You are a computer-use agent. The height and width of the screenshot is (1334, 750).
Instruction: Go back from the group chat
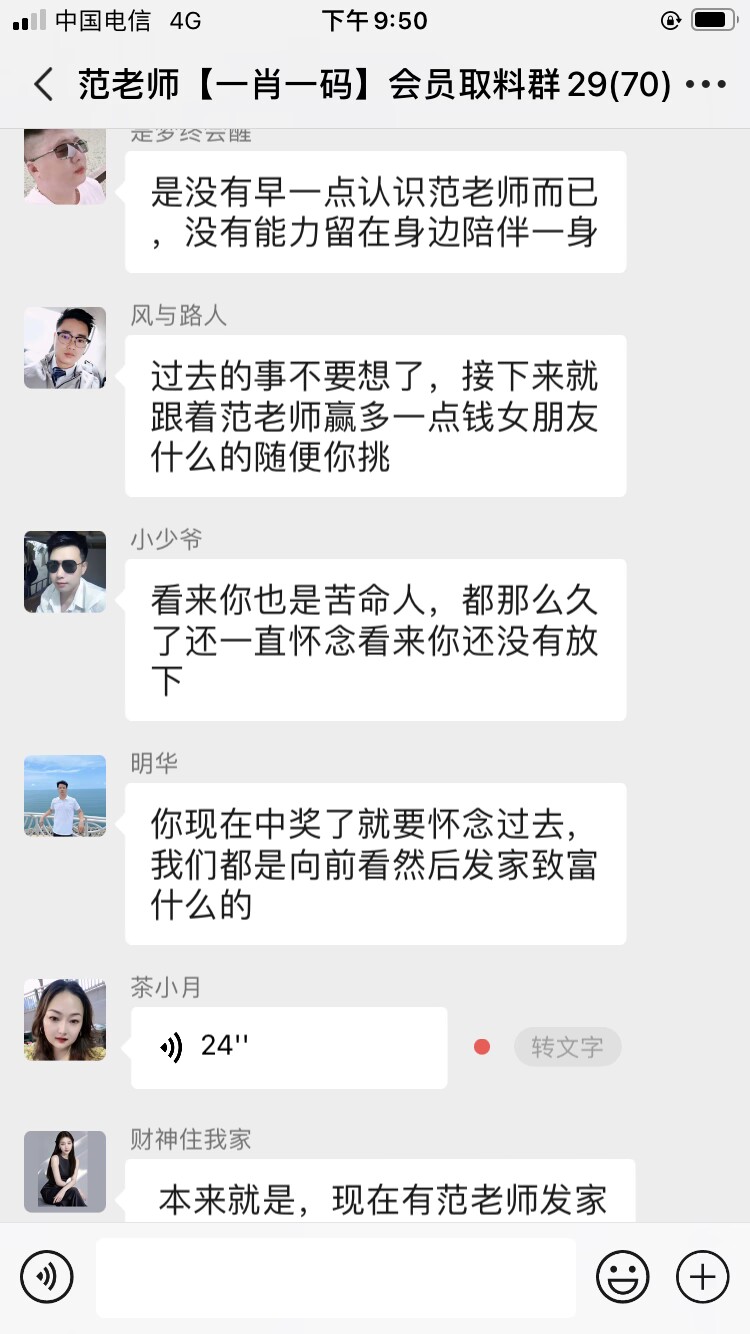pyautogui.click(x=43, y=85)
